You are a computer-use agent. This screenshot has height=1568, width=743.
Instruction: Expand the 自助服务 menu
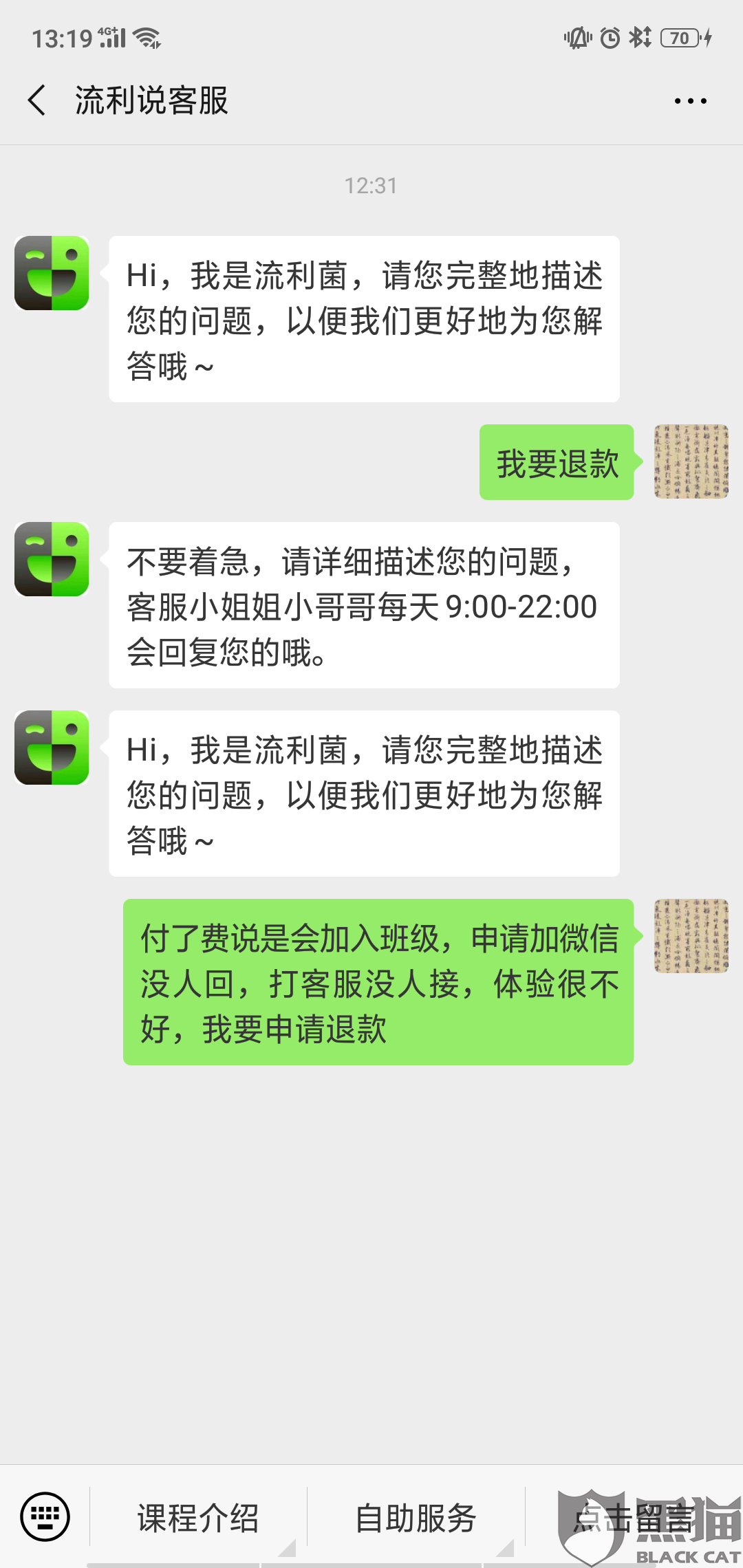(x=416, y=1518)
